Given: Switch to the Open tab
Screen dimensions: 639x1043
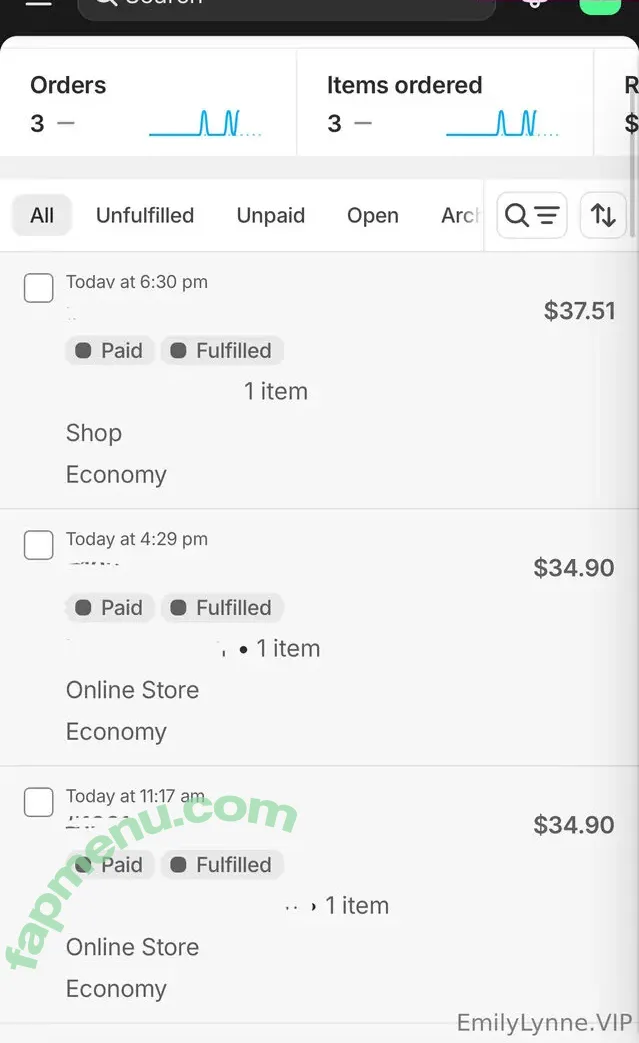Looking at the screenshot, I should point(372,215).
